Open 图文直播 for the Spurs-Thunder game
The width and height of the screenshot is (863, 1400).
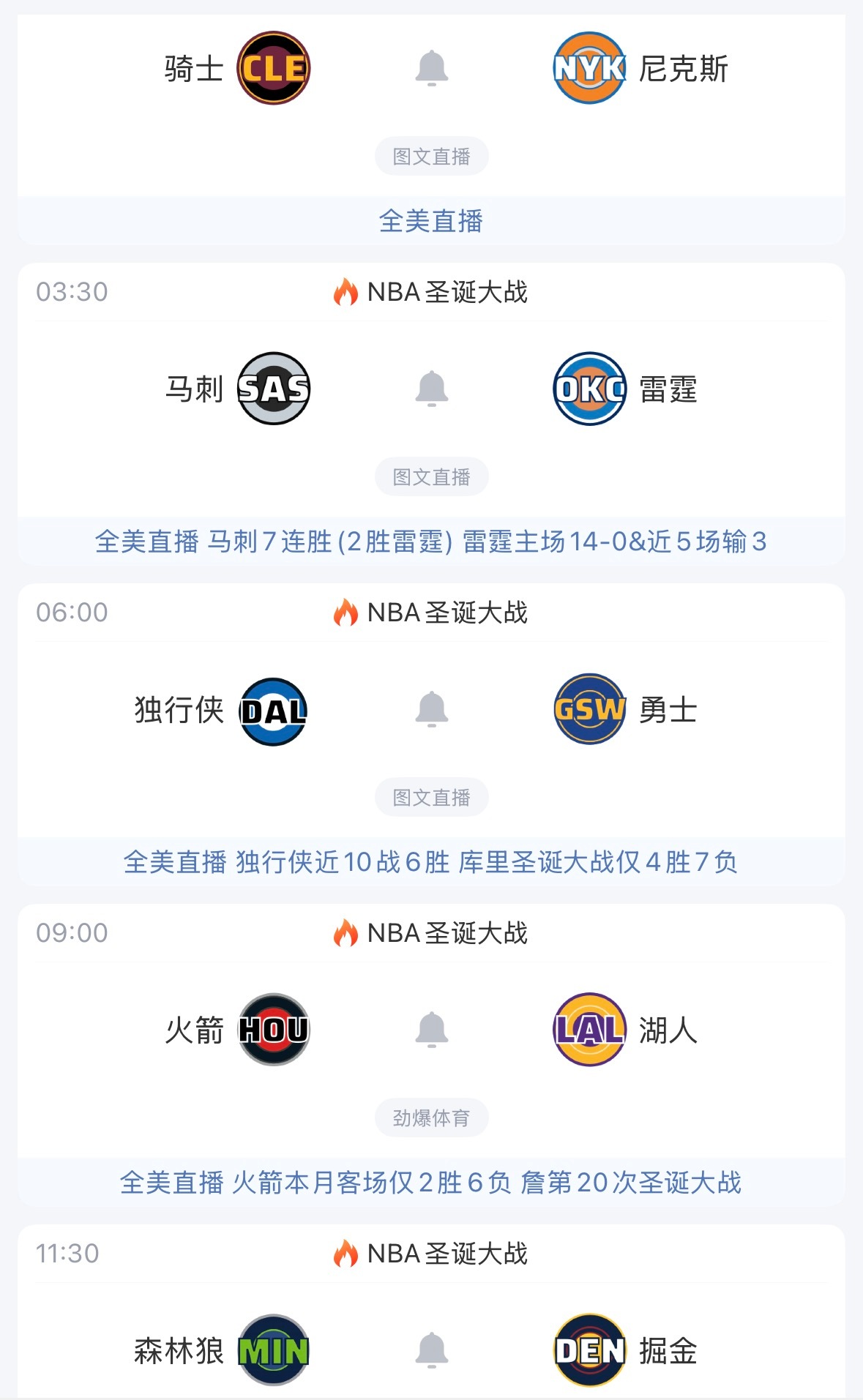click(x=431, y=476)
